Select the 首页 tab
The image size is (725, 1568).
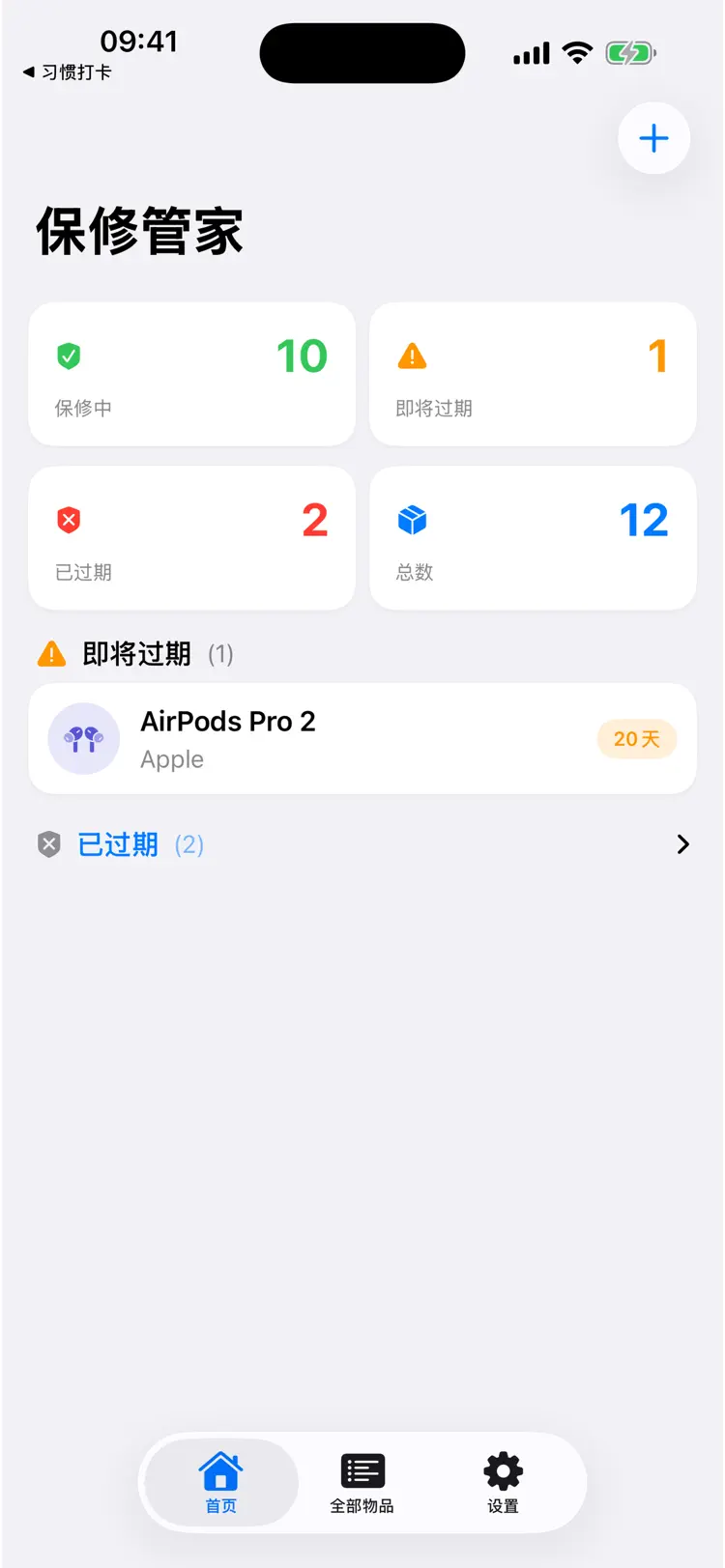tap(220, 1483)
